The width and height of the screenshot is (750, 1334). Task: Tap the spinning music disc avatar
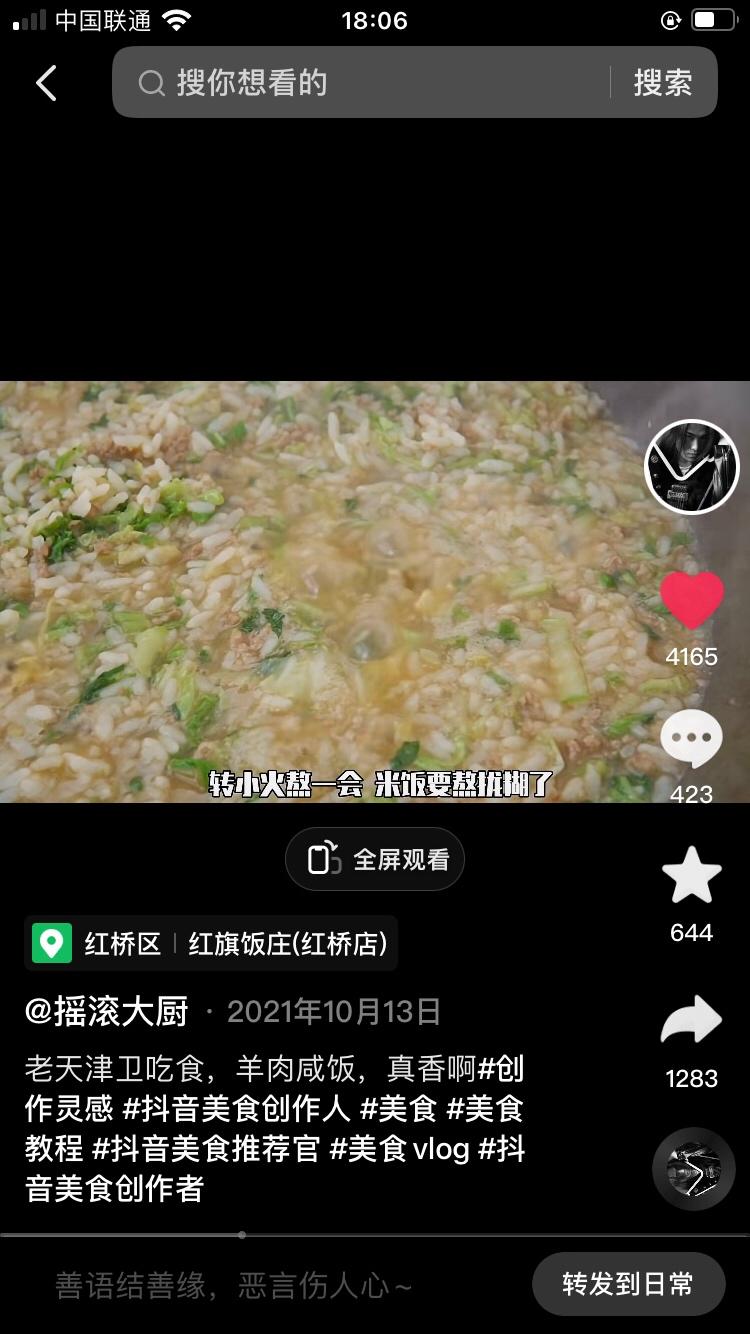[x=691, y=1169]
